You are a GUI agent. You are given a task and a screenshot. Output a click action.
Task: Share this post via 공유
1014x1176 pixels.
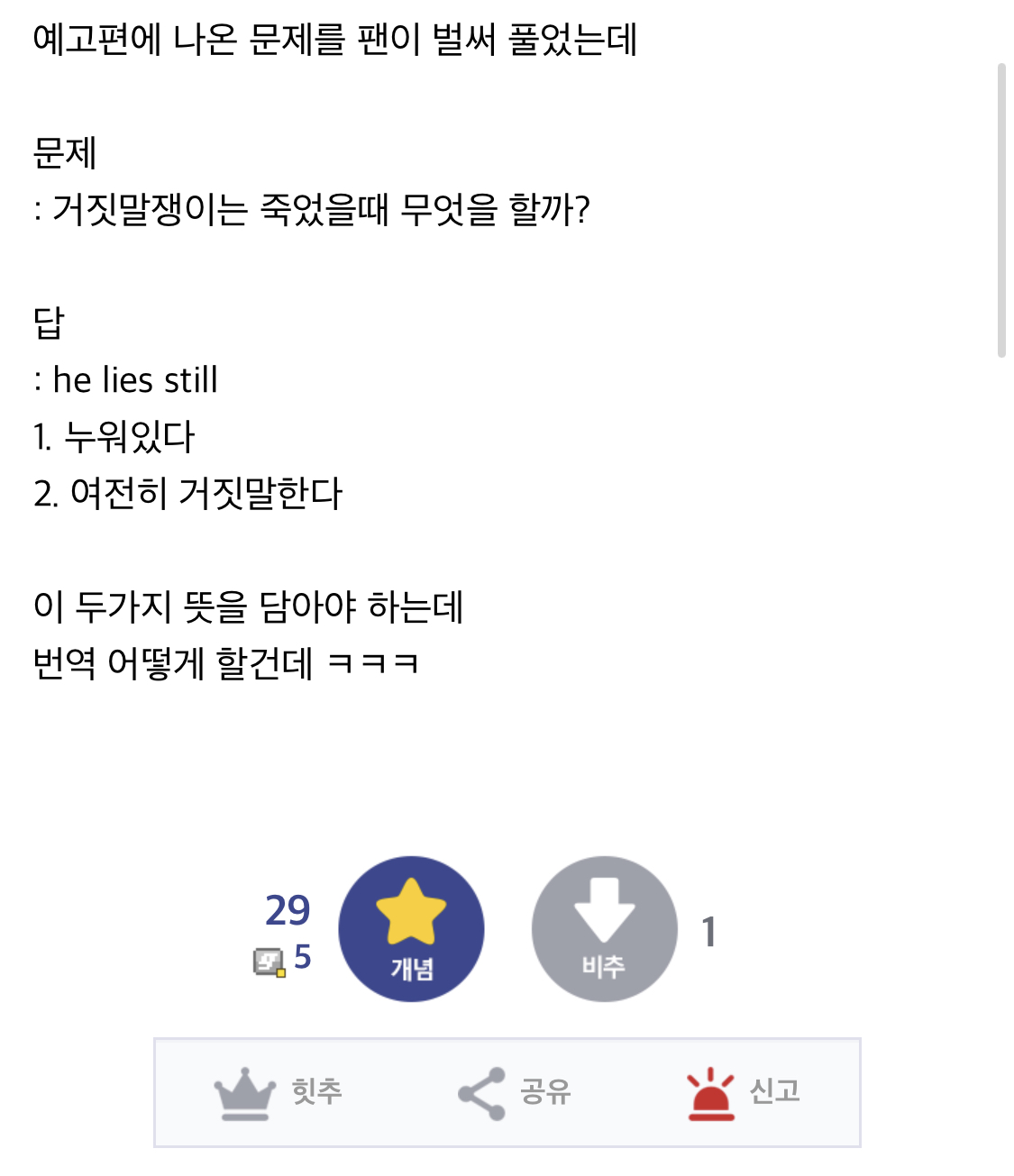point(514,1092)
